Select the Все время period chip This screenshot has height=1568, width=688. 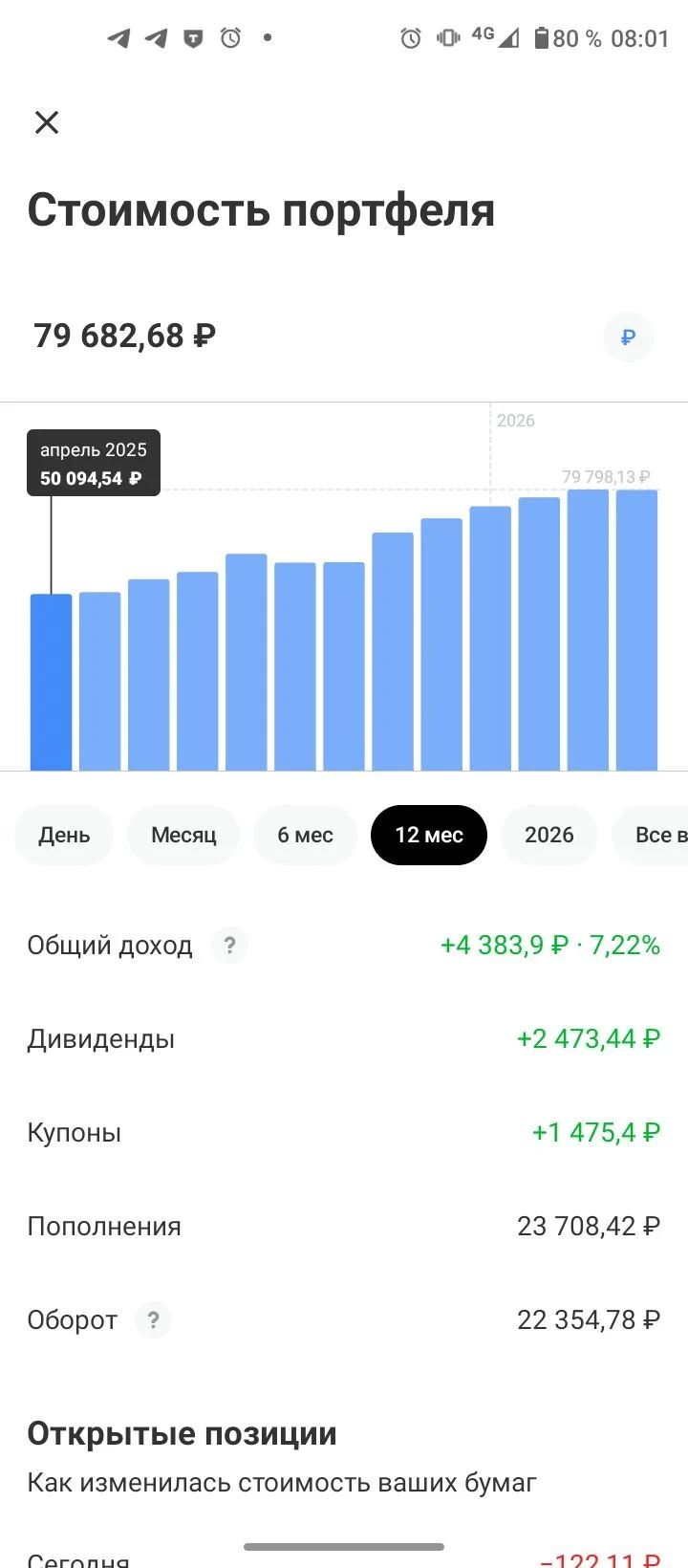tap(652, 835)
